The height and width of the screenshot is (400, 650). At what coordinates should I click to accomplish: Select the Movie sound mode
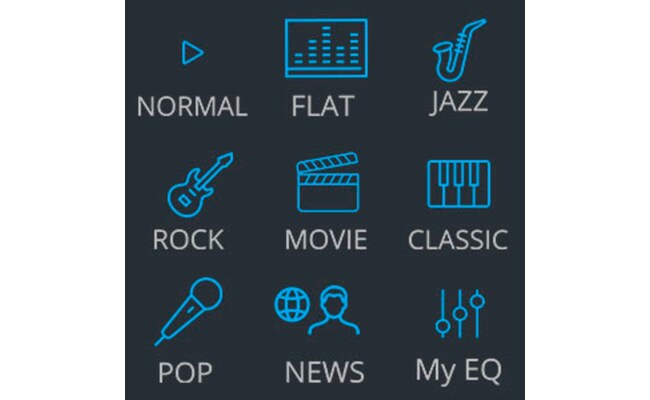325,203
